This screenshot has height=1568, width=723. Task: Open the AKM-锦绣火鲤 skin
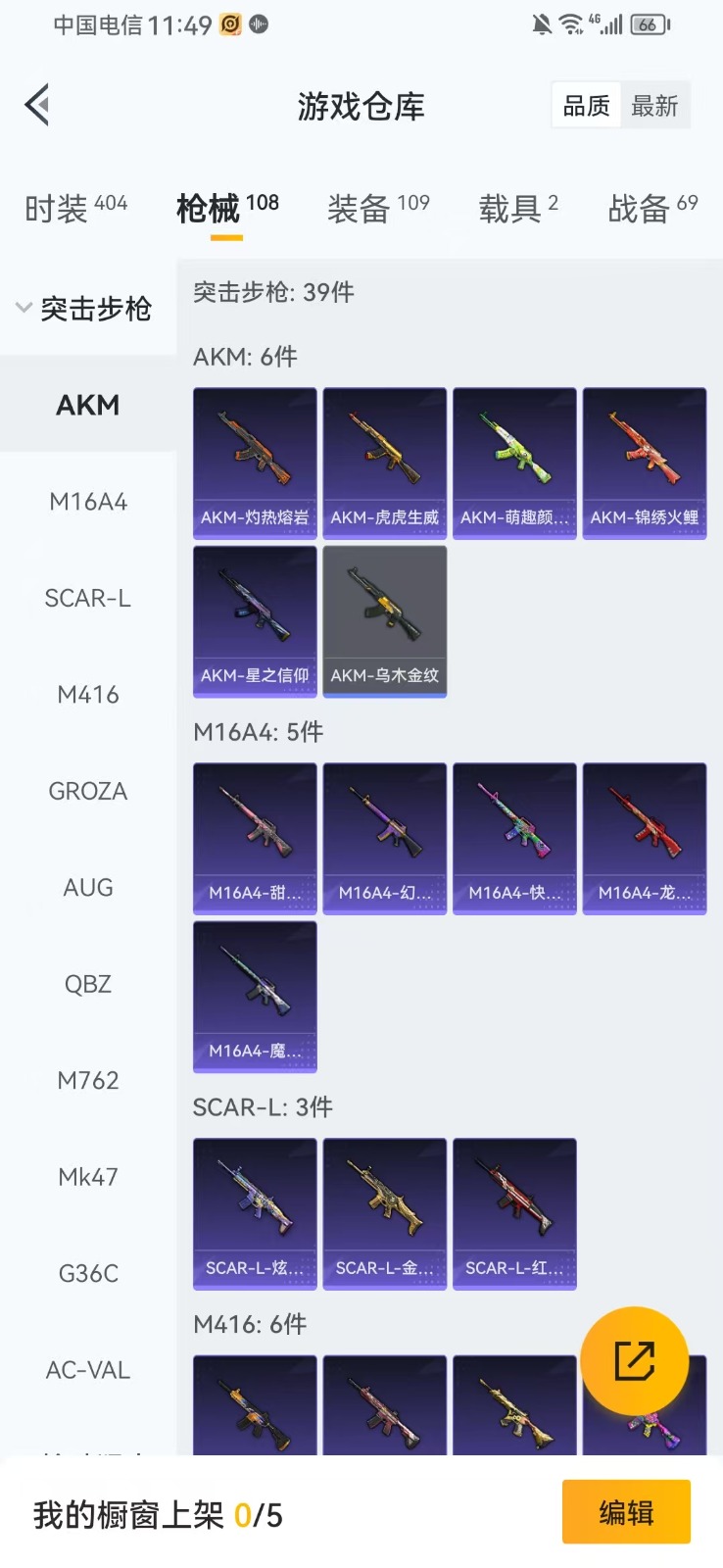(645, 464)
